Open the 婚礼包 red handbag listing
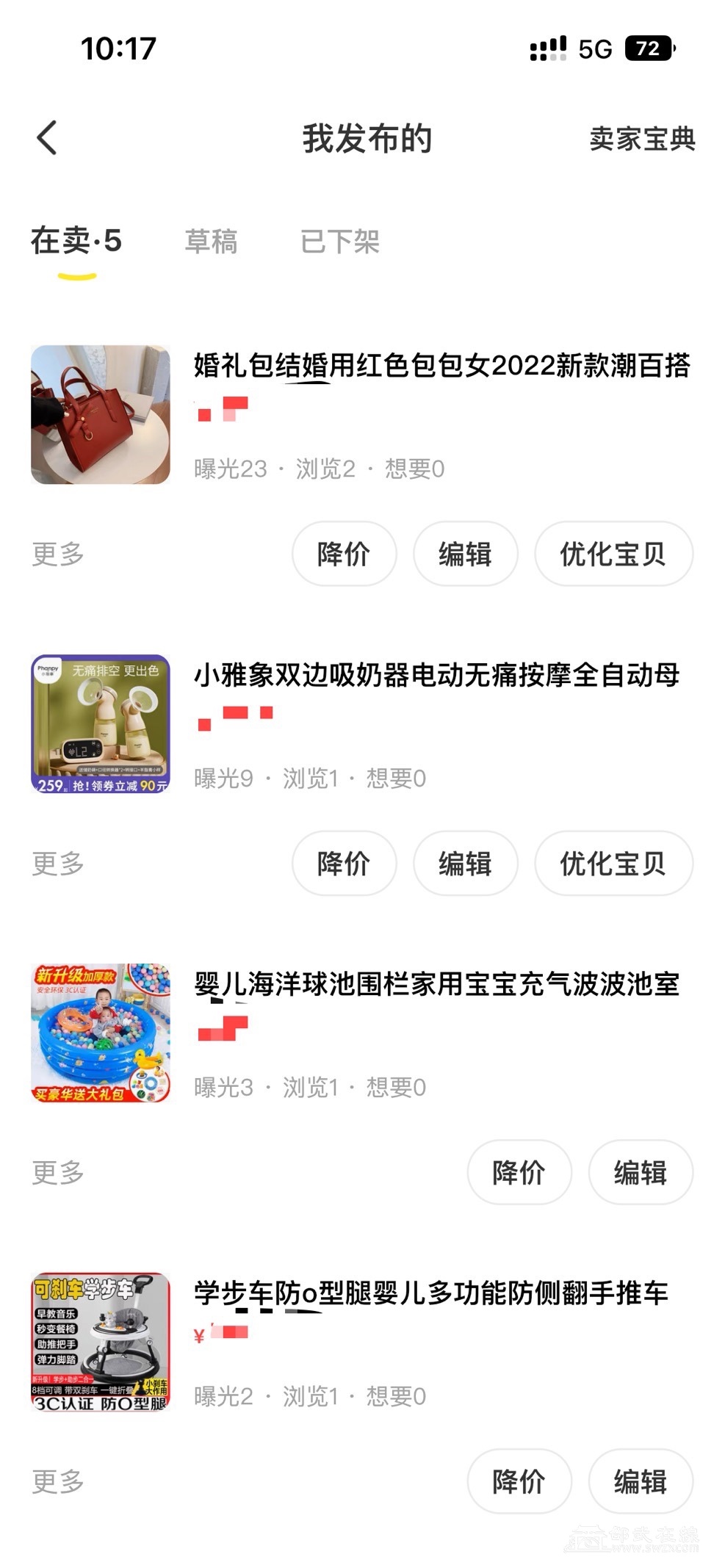The image size is (725, 1568). click(441, 366)
